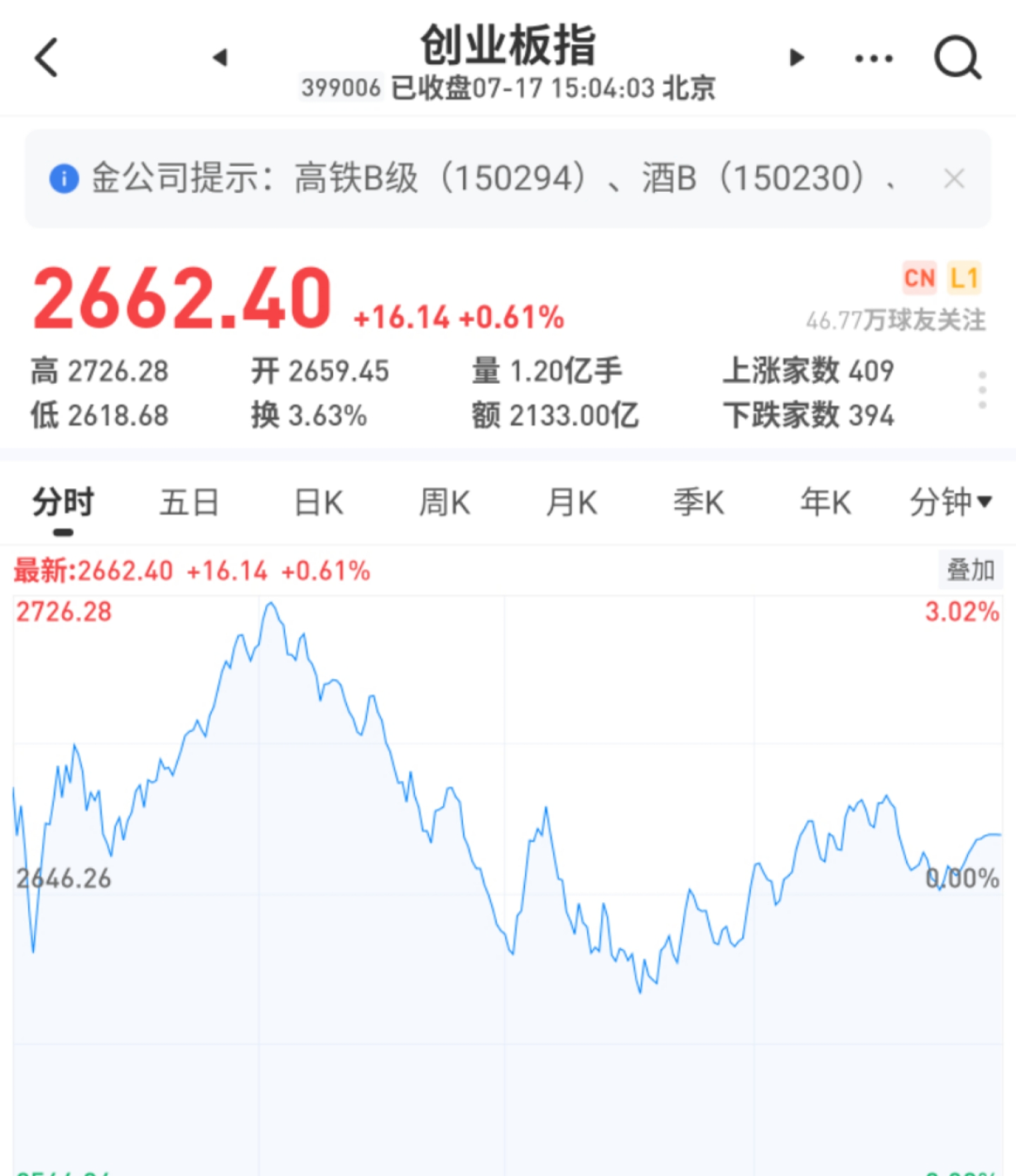Open the 周K chart view
This screenshot has width=1016, height=1176.
[443, 502]
